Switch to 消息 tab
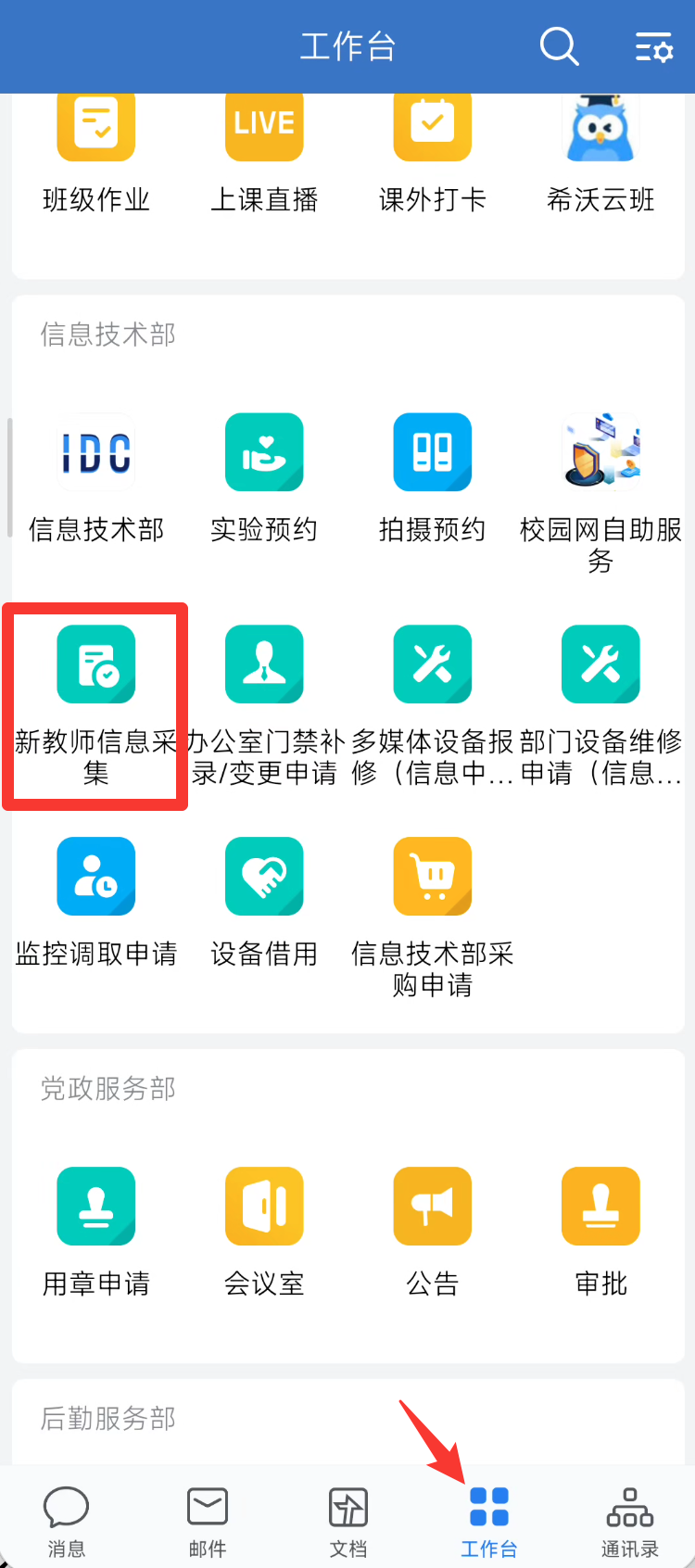695x1568 pixels. tap(67, 1520)
